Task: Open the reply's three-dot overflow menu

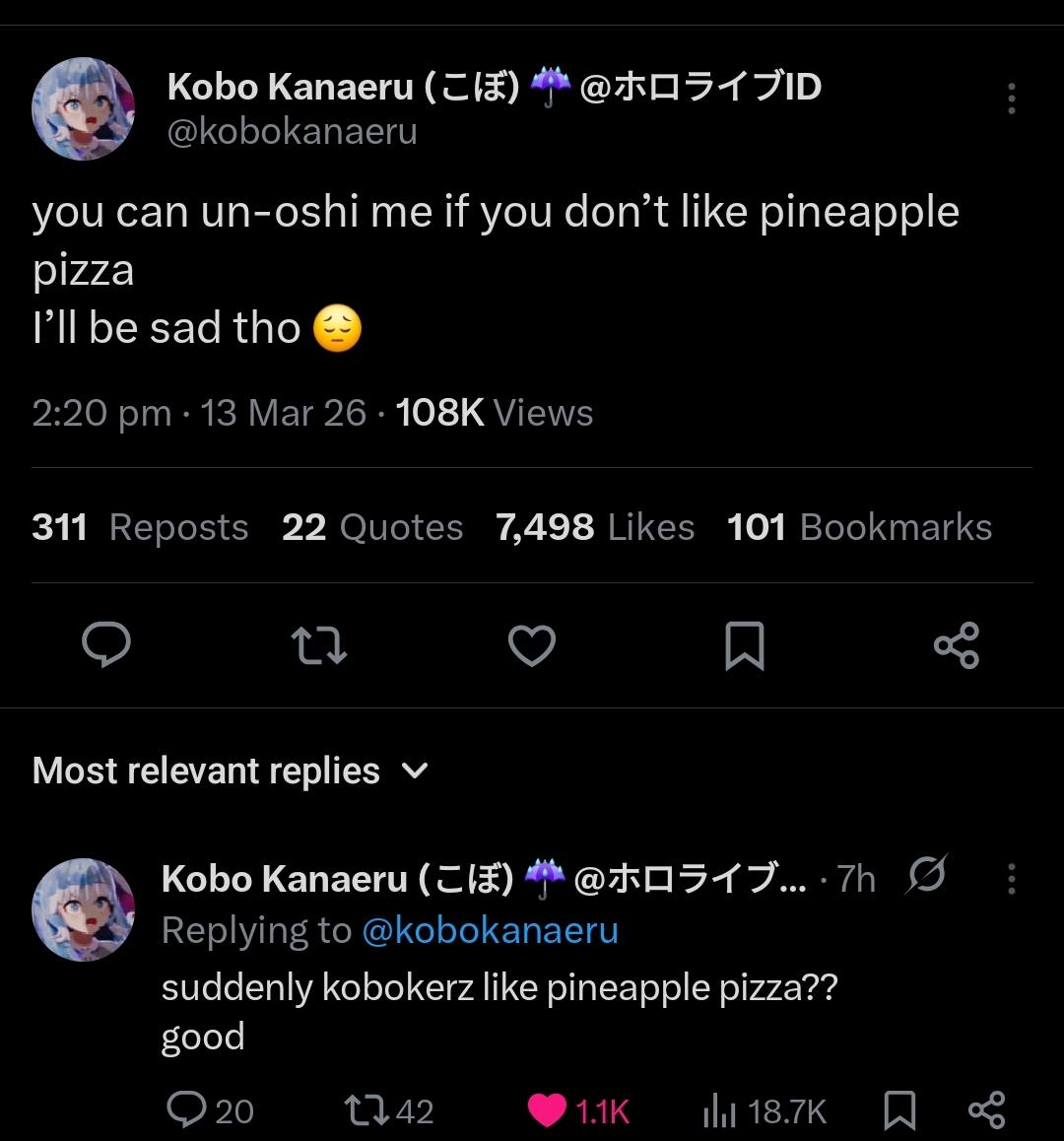Action: [1011, 879]
